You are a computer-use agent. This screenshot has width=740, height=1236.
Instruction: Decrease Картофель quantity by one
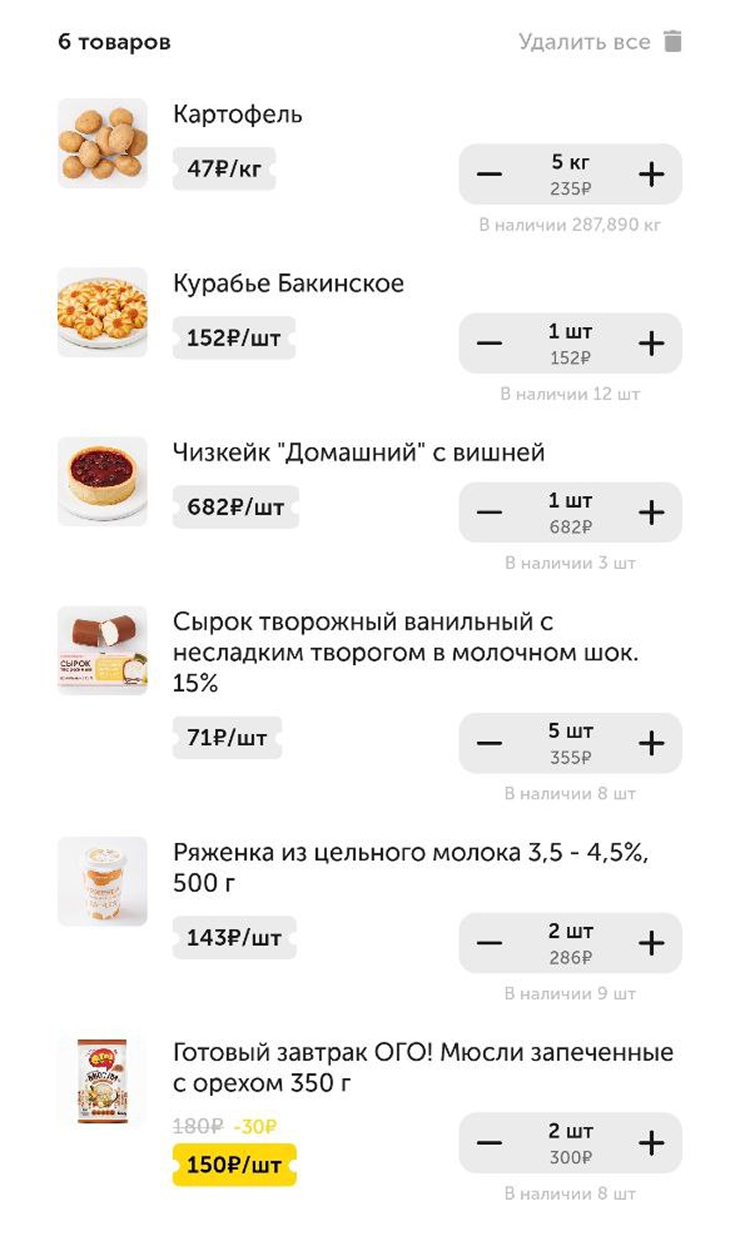489,175
